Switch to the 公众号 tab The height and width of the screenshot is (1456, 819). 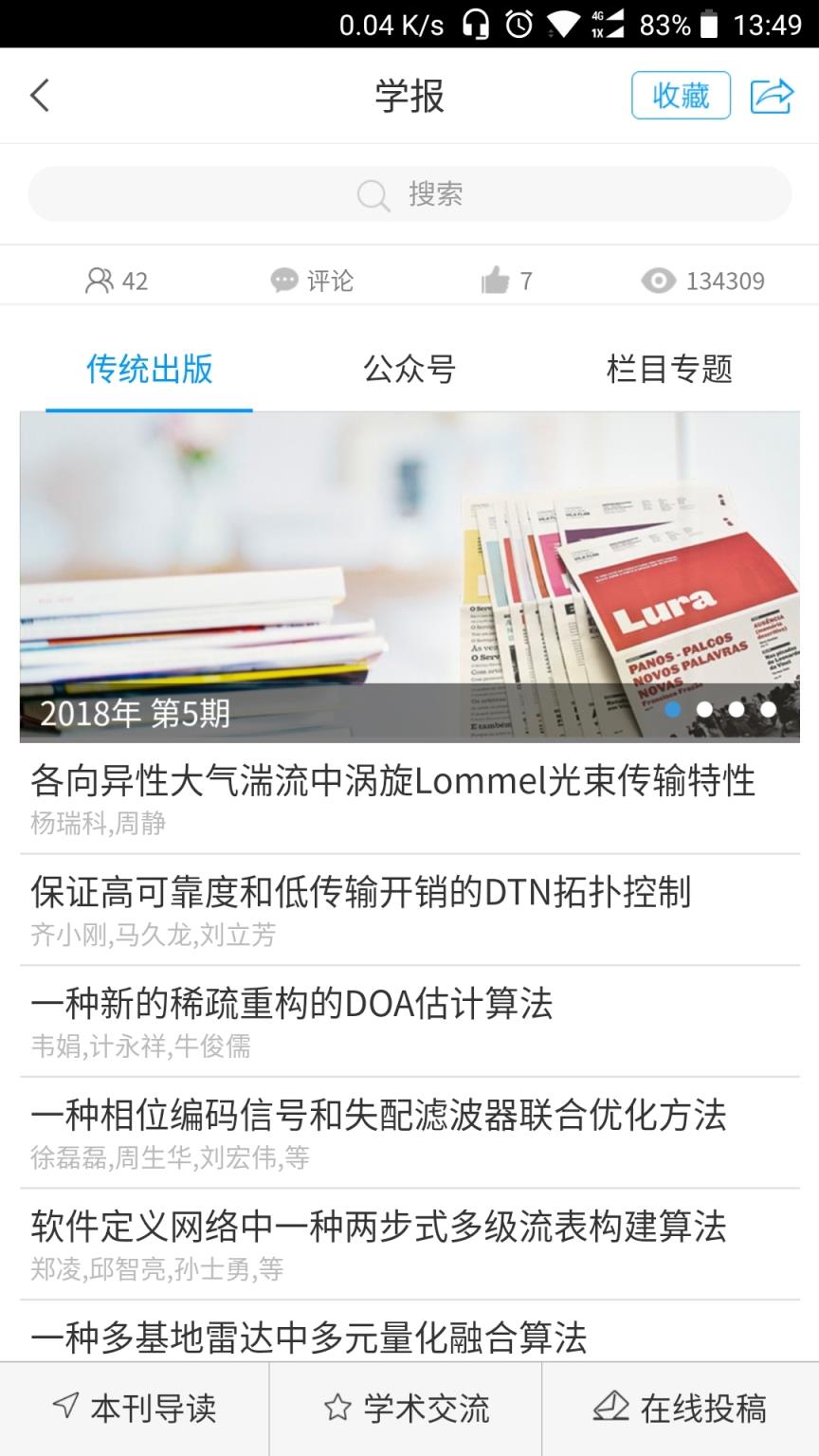tap(409, 371)
